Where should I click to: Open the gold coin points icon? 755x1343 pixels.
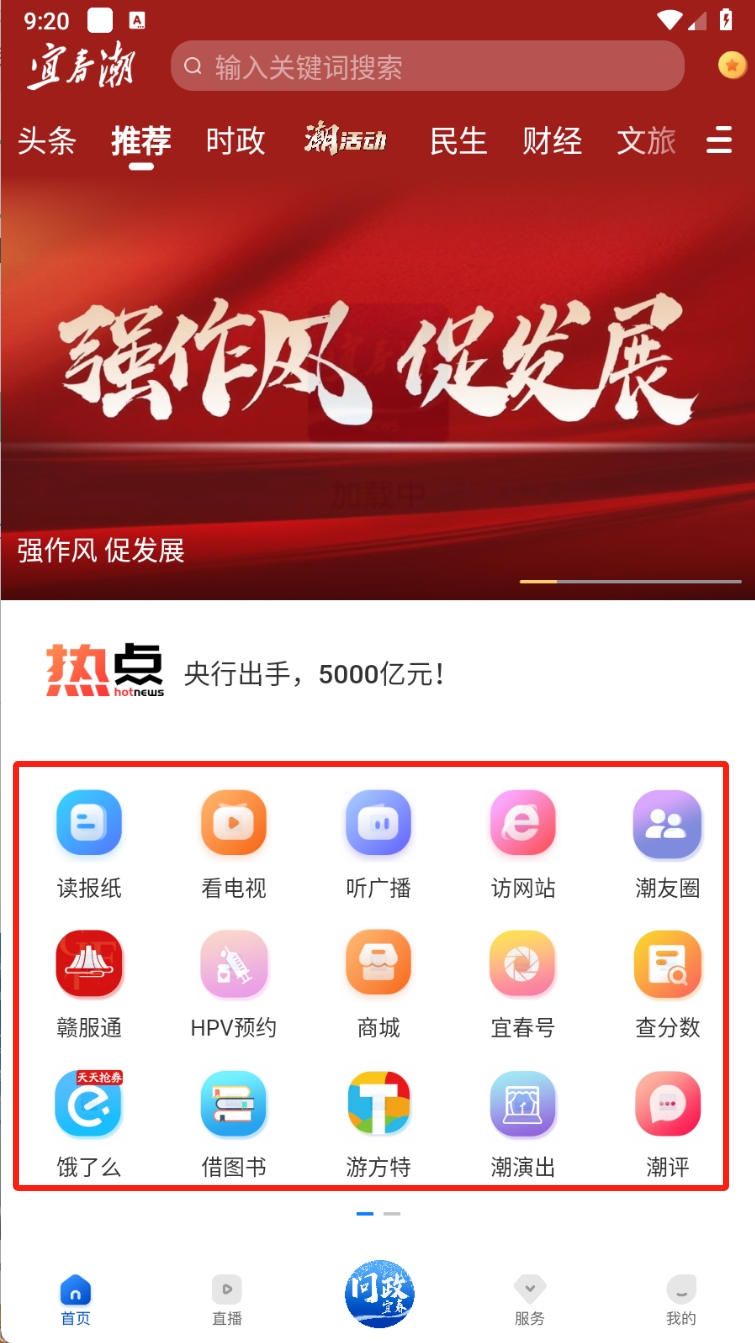[732, 66]
